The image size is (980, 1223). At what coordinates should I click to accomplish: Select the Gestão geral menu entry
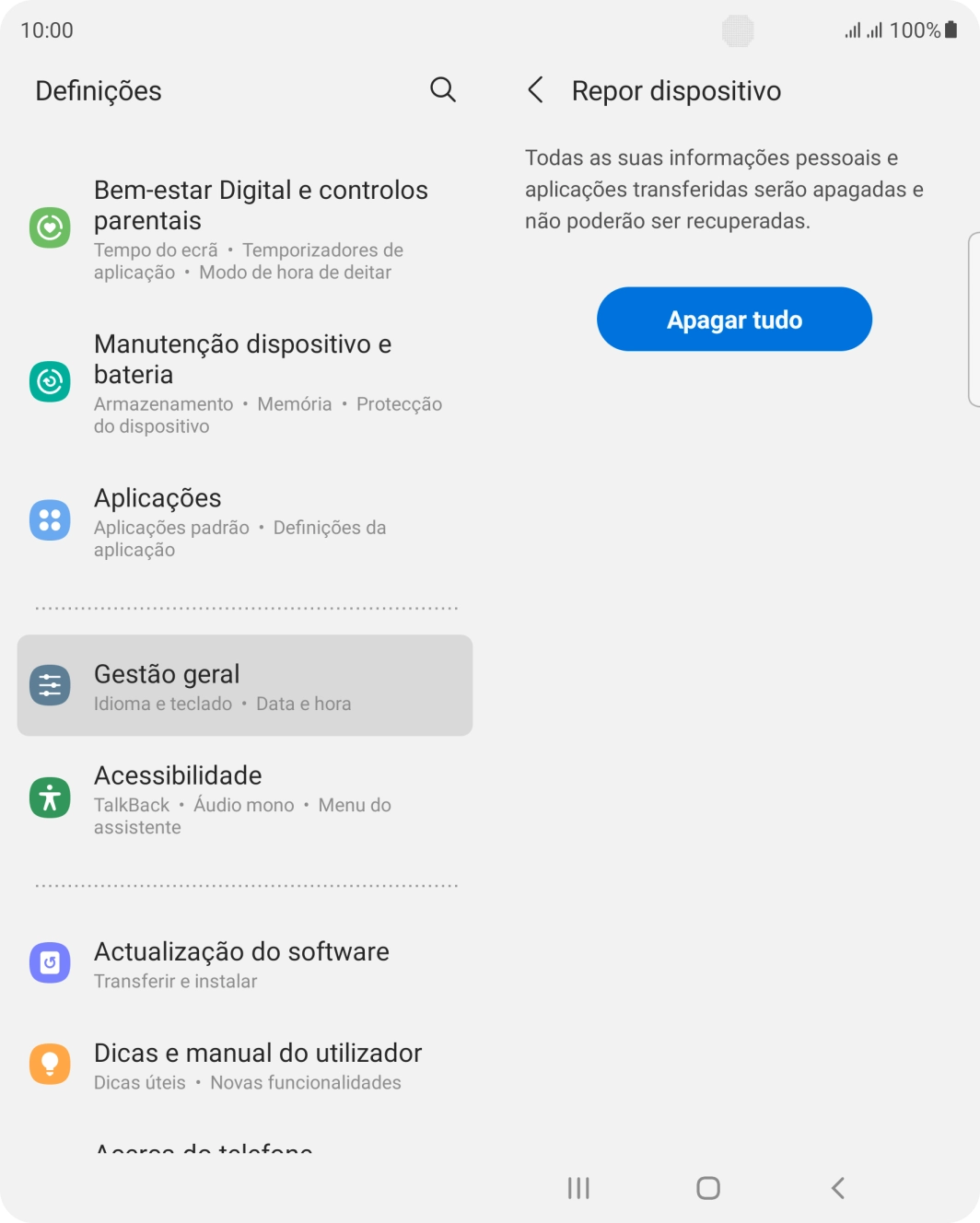(167, 673)
